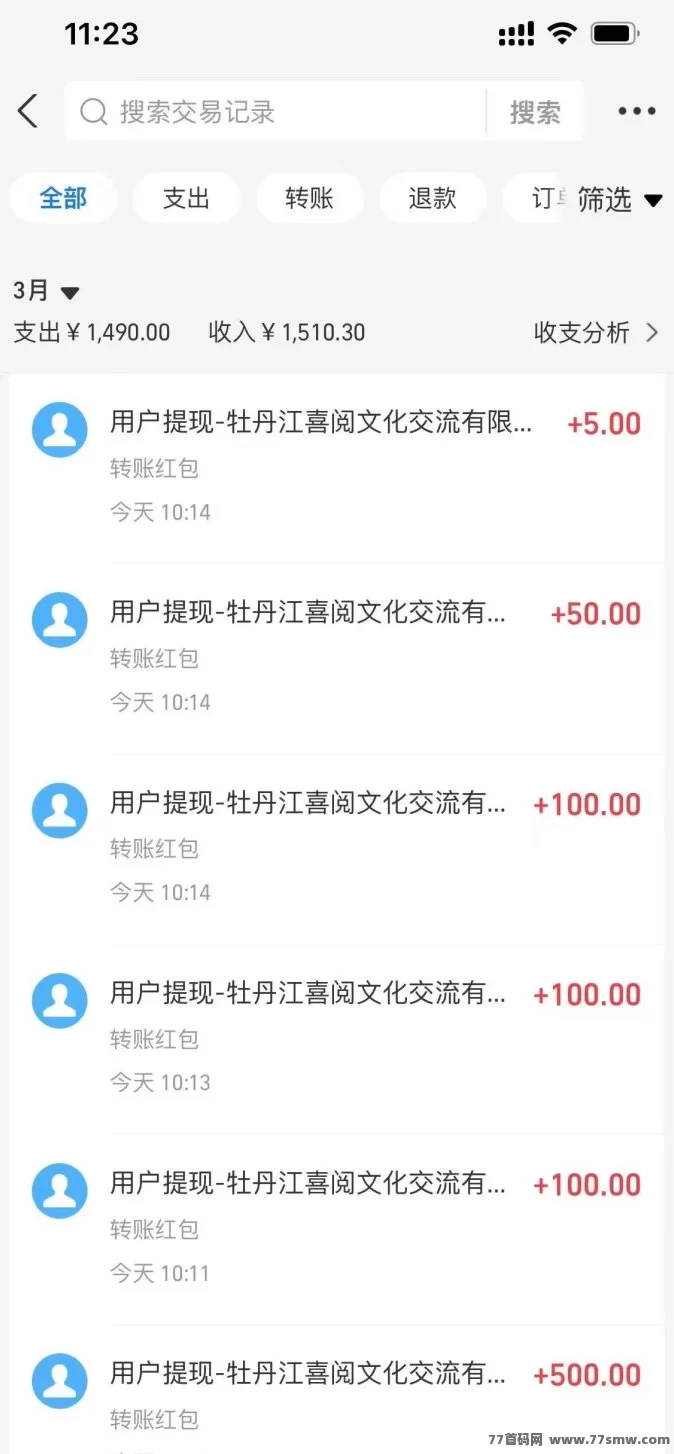Open the +5.00 transaction record

click(x=337, y=468)
